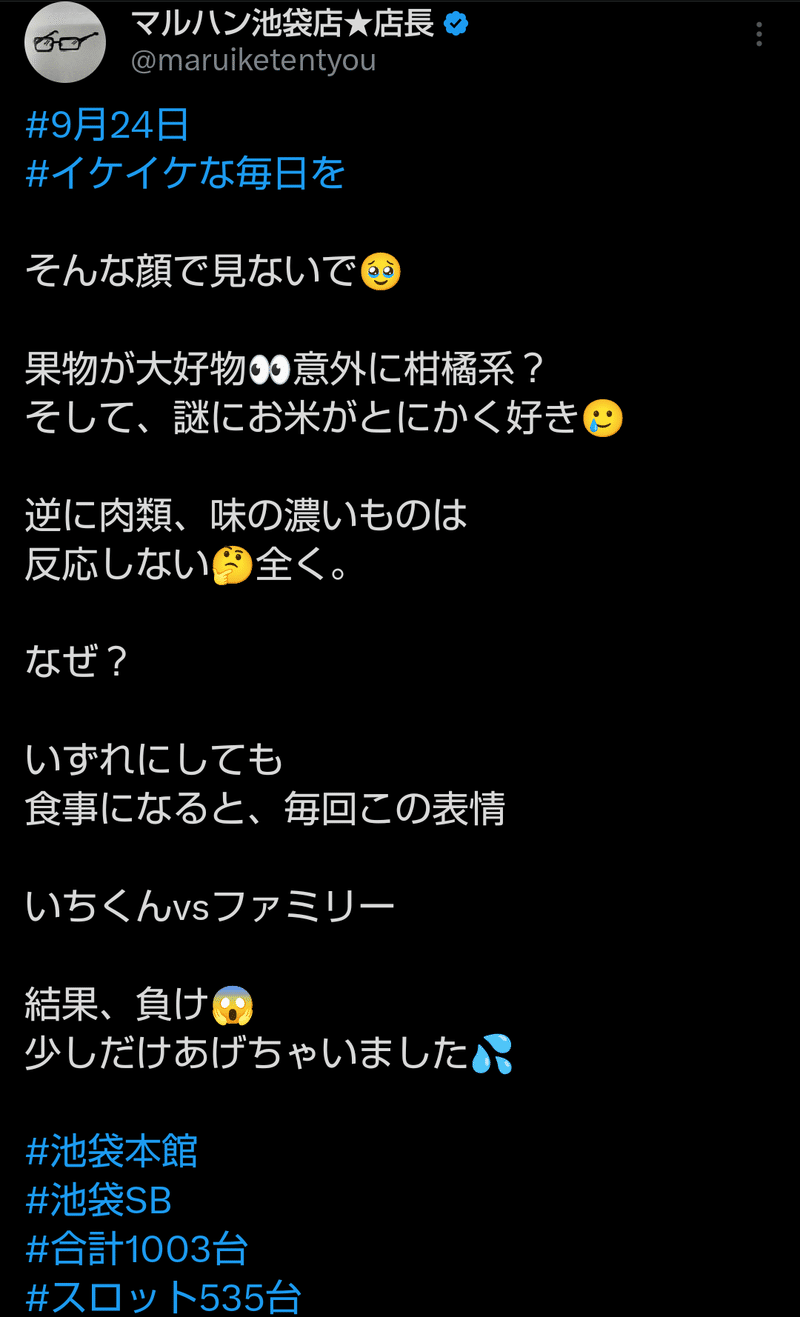This screenshot has width=800, height=1317.
Task: Click the display name マルハン池袋店★店長
Action: click(x=285, y=28)
